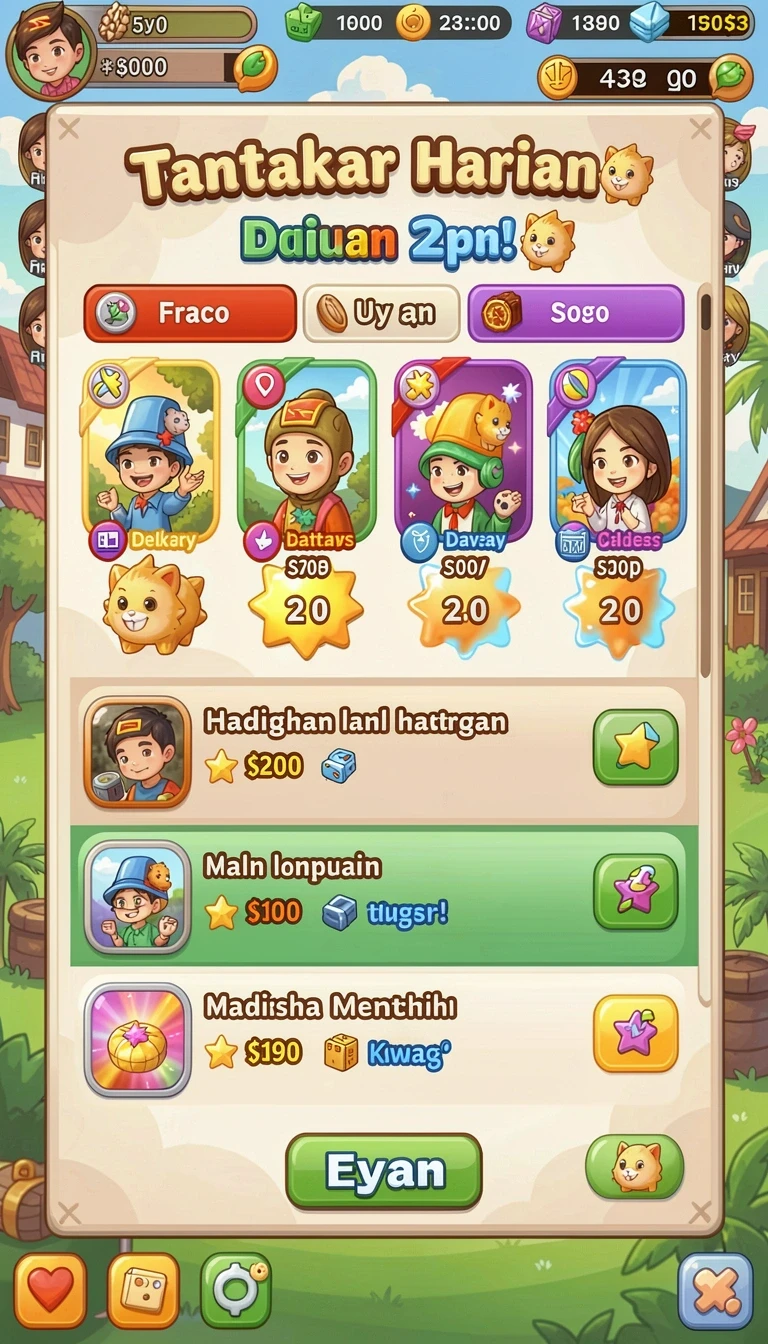Viewport: 768px width, 1344px height.
Task: Tap the green star button for Maln lonpuain
Action: pos(636,892)
